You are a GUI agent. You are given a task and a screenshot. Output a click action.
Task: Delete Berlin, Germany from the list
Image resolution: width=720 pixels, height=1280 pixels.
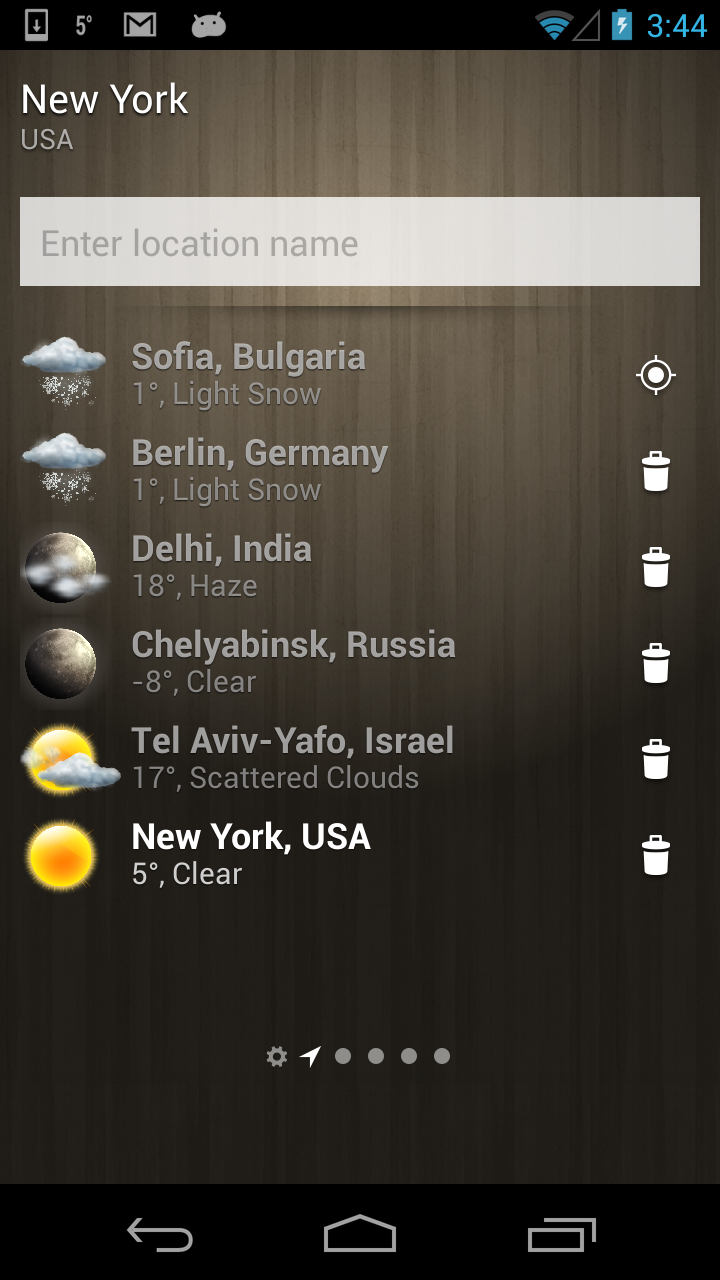point(656,471)
